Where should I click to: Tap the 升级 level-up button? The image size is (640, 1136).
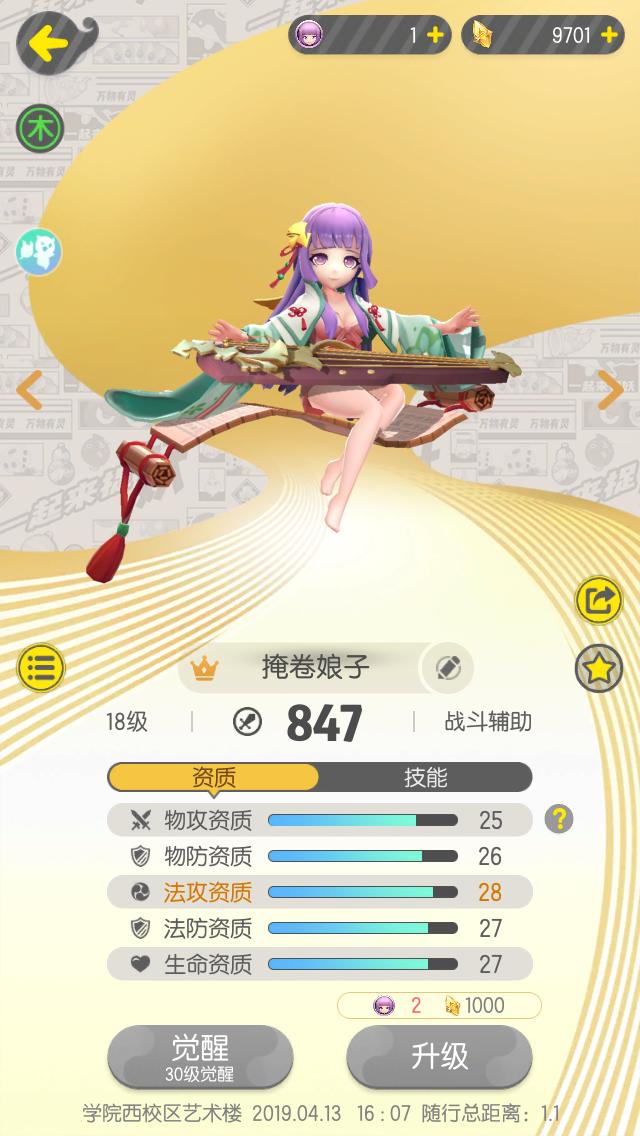coord(439,1056)
